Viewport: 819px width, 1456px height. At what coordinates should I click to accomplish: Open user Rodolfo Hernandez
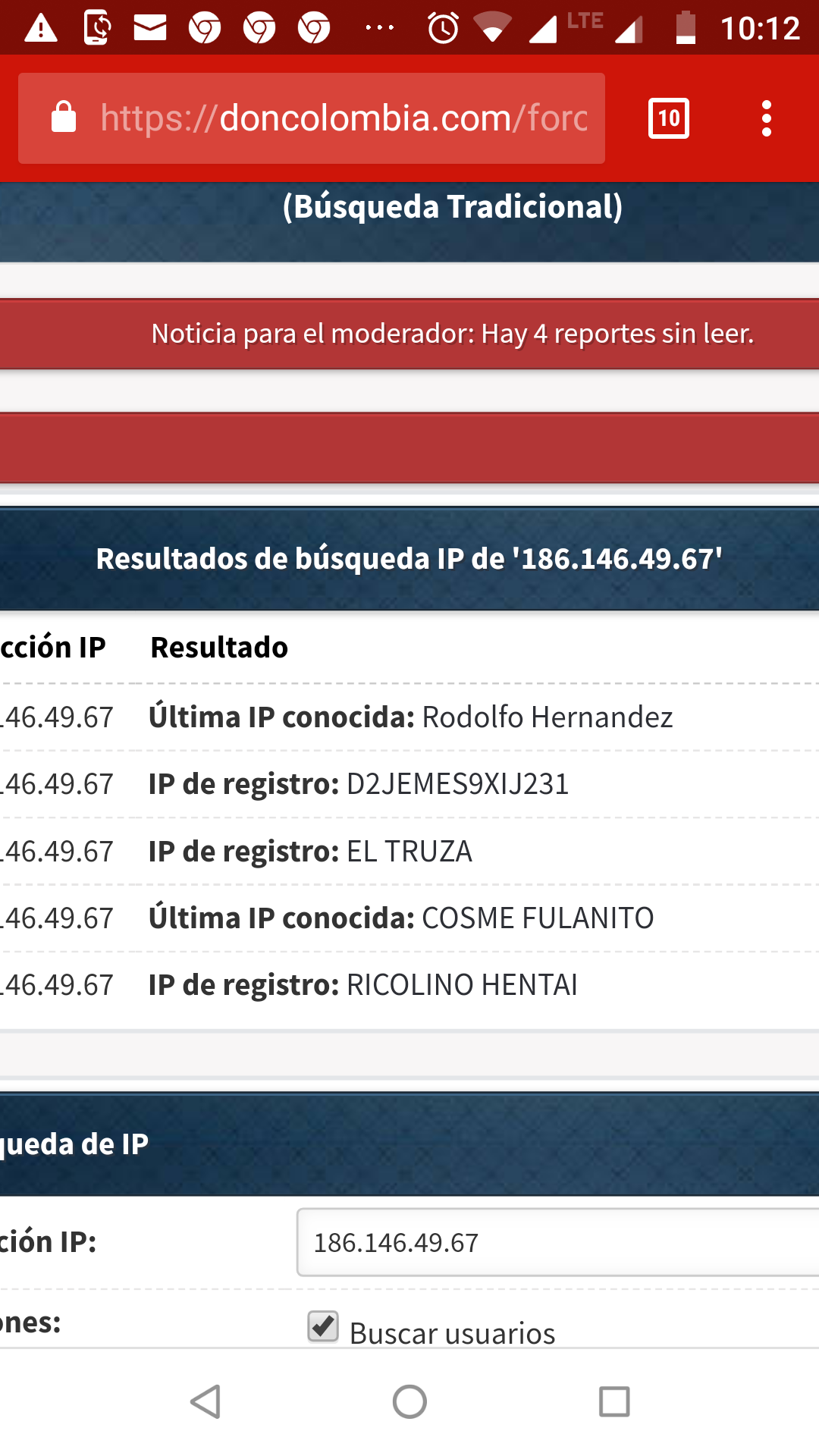point(547,717)
